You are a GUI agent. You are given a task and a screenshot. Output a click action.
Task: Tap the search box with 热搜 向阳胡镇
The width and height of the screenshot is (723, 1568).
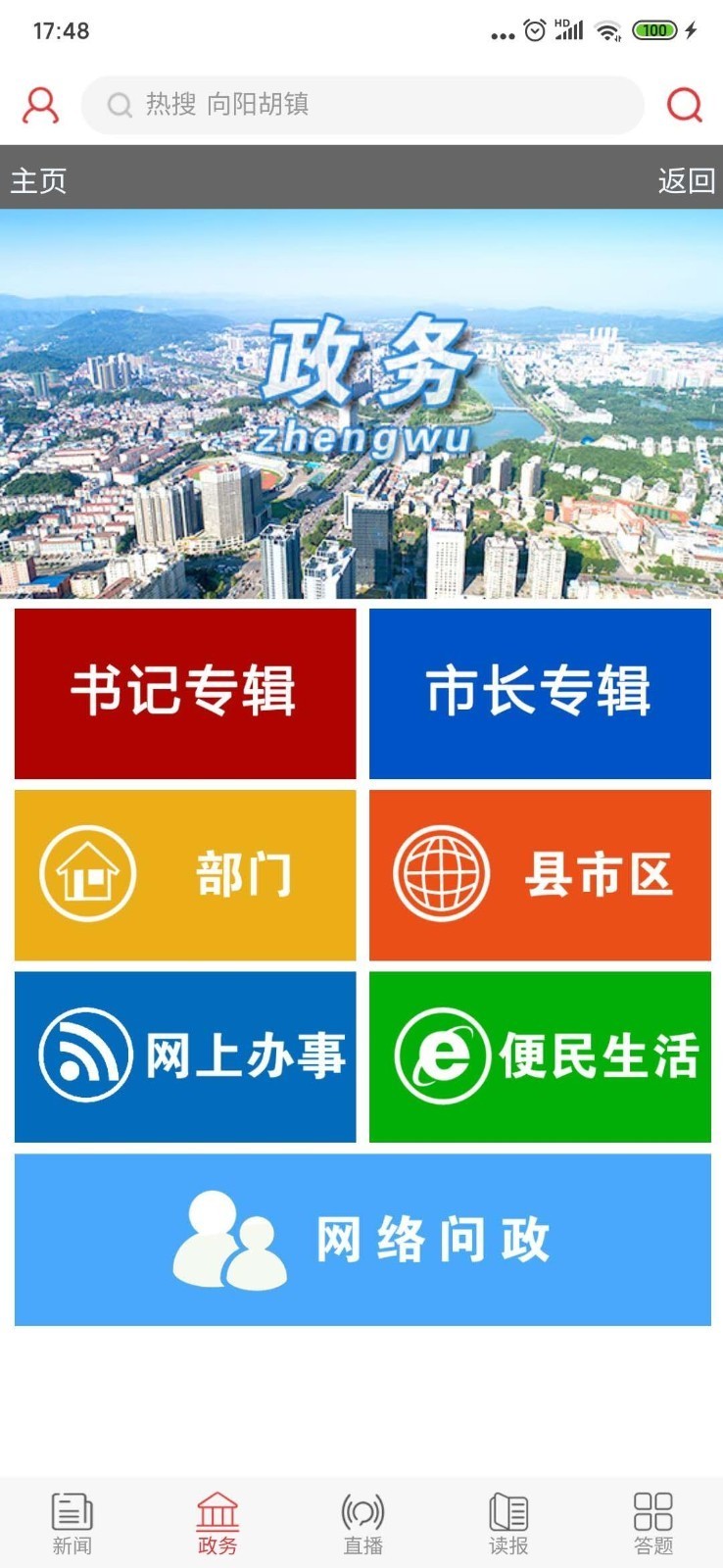[x=362, y=105]
